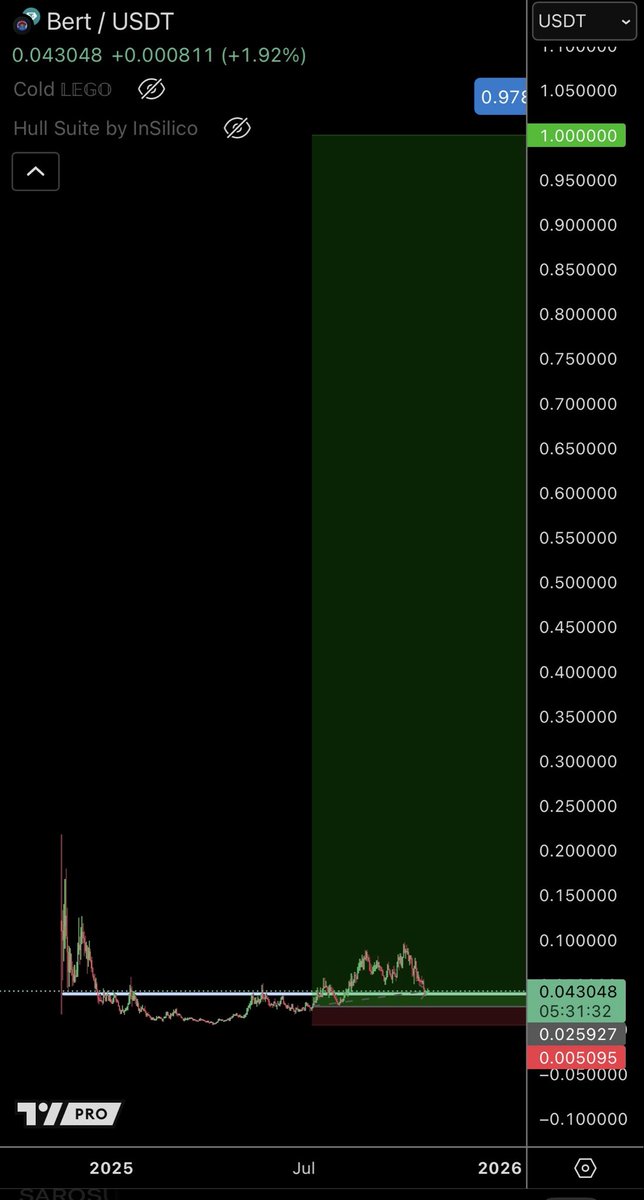Collapse the indicator legend with the chevron
Screen dimensions: 644x1200
point(35,172)
